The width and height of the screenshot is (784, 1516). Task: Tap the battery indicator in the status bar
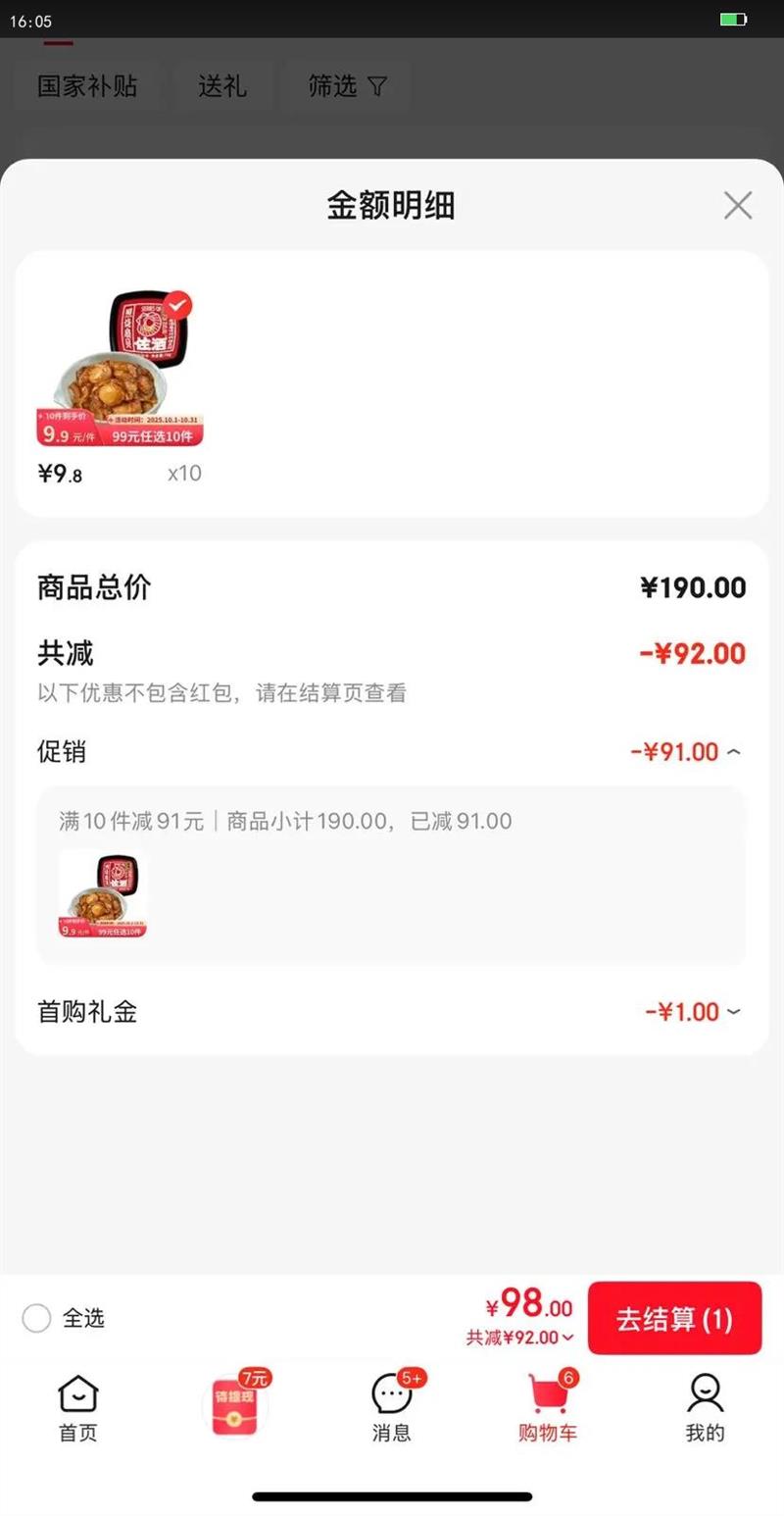click(731, 19)
